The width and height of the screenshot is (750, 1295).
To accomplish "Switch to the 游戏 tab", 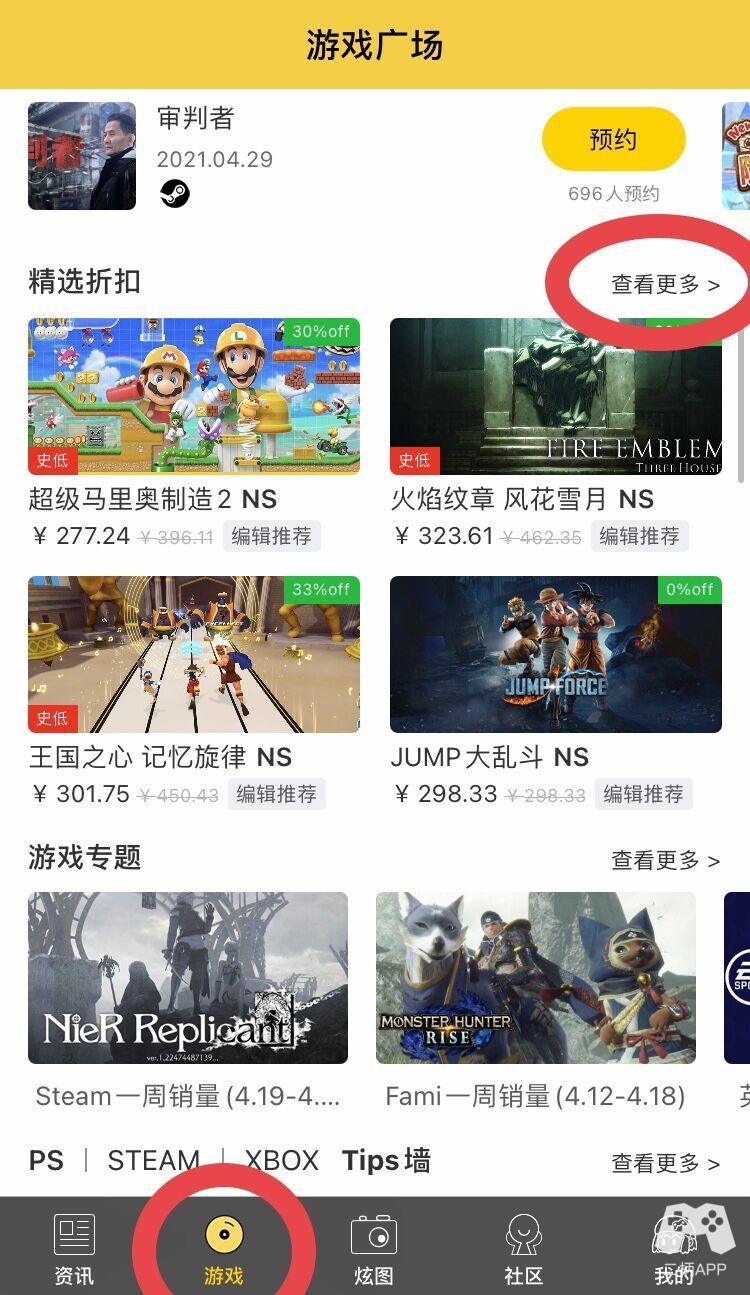I will coord(224,1248).
